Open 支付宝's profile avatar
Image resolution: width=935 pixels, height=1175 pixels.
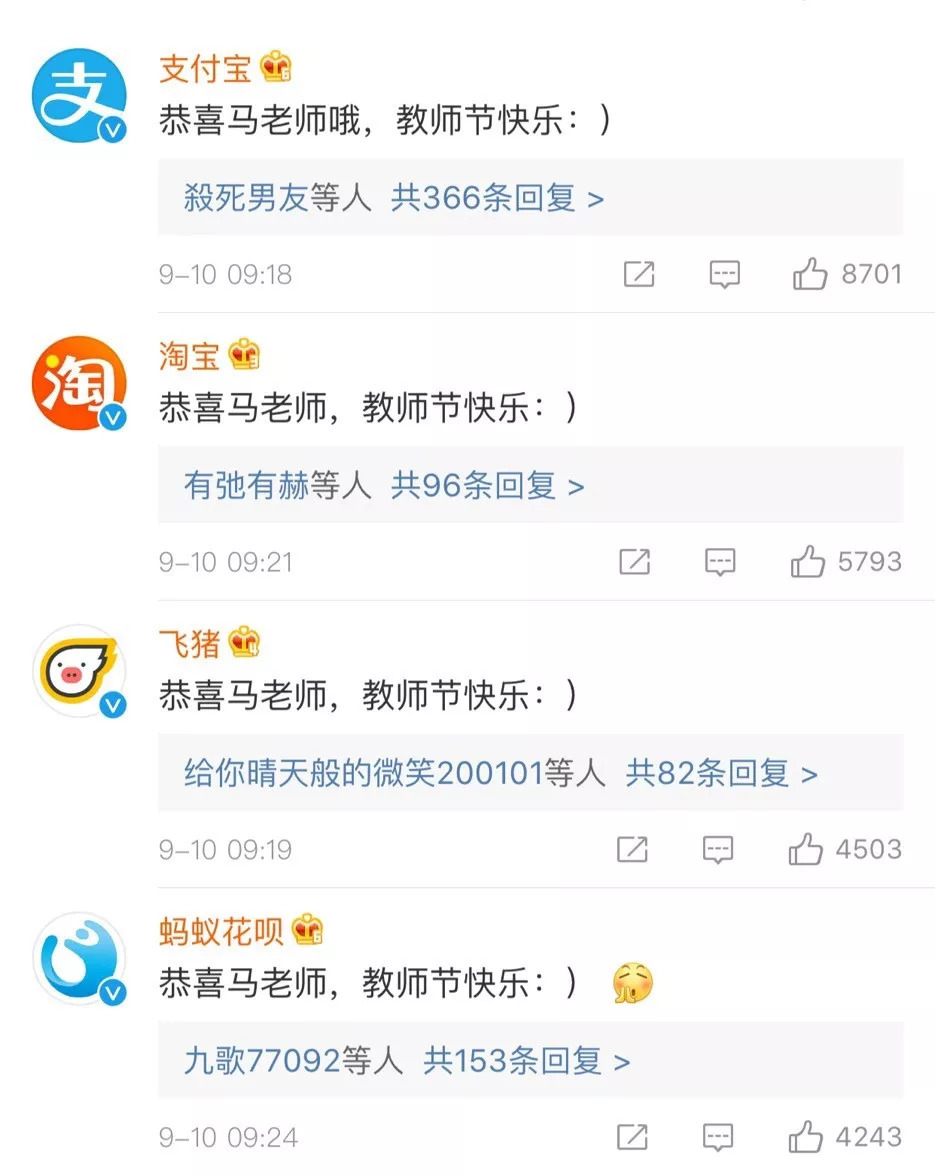coord(80,97)
